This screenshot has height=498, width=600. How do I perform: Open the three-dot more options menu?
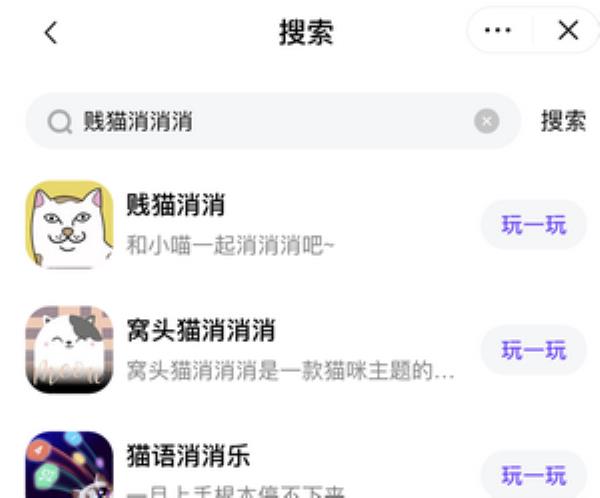click(x=497, y=31)
